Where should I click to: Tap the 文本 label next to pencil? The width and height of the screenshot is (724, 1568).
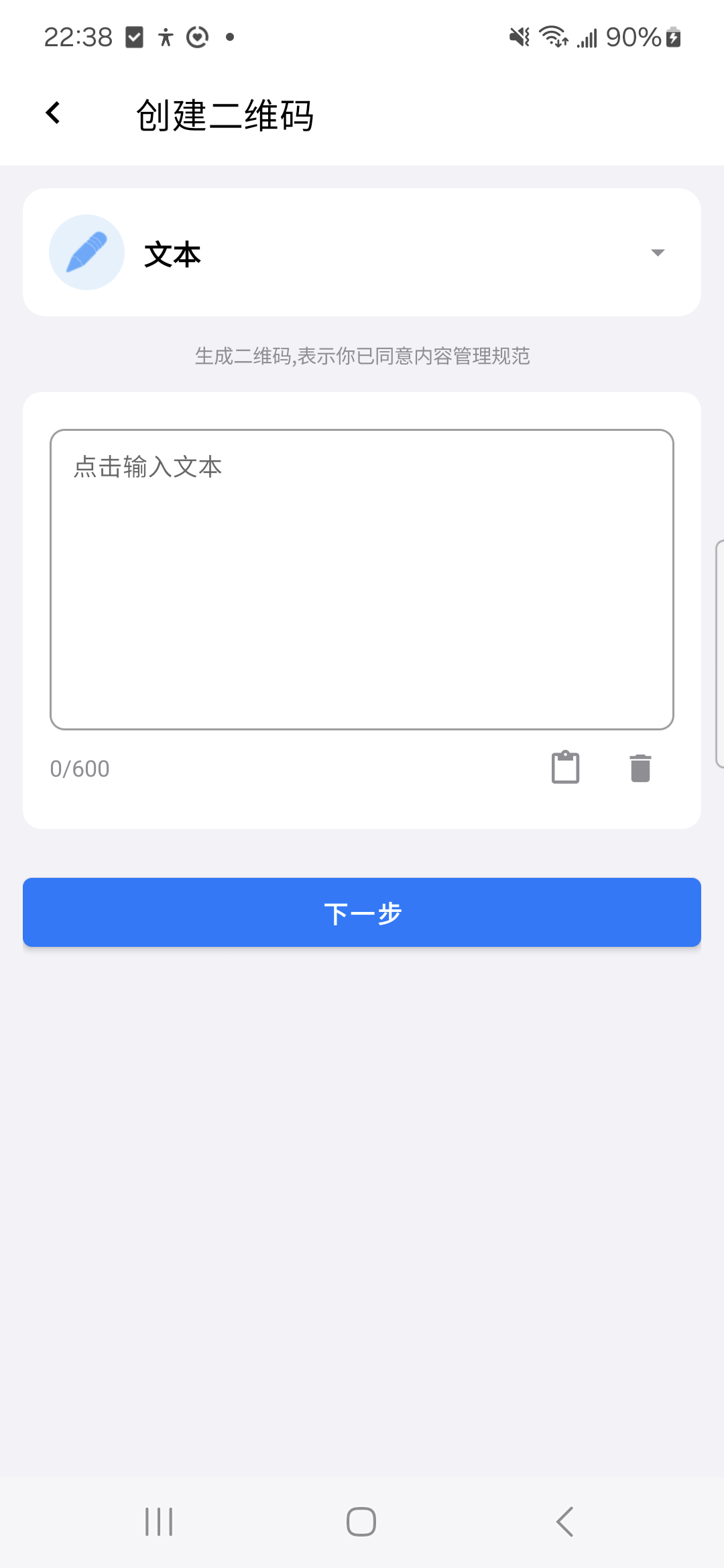[x=172, y=253]
